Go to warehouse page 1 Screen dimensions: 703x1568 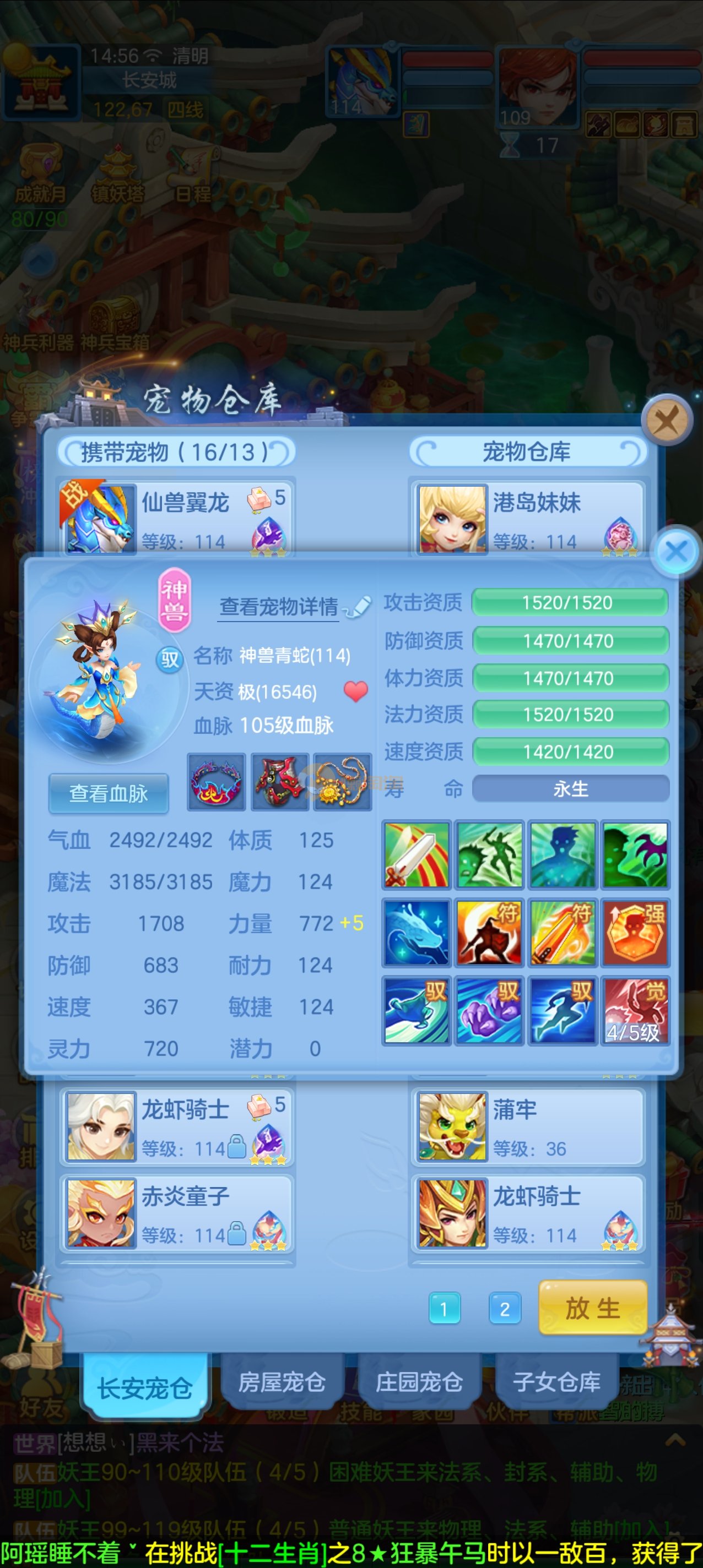coord(444,1309)
